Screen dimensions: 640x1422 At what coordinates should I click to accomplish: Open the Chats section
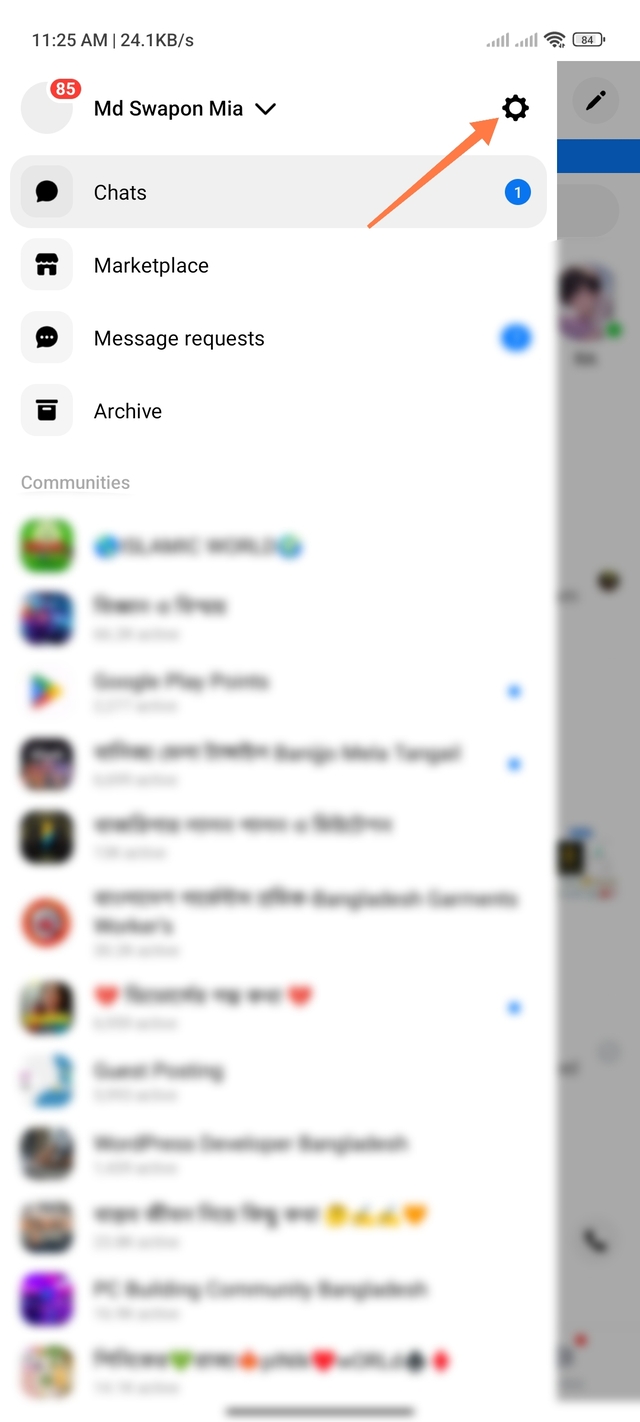pos(278,193)
